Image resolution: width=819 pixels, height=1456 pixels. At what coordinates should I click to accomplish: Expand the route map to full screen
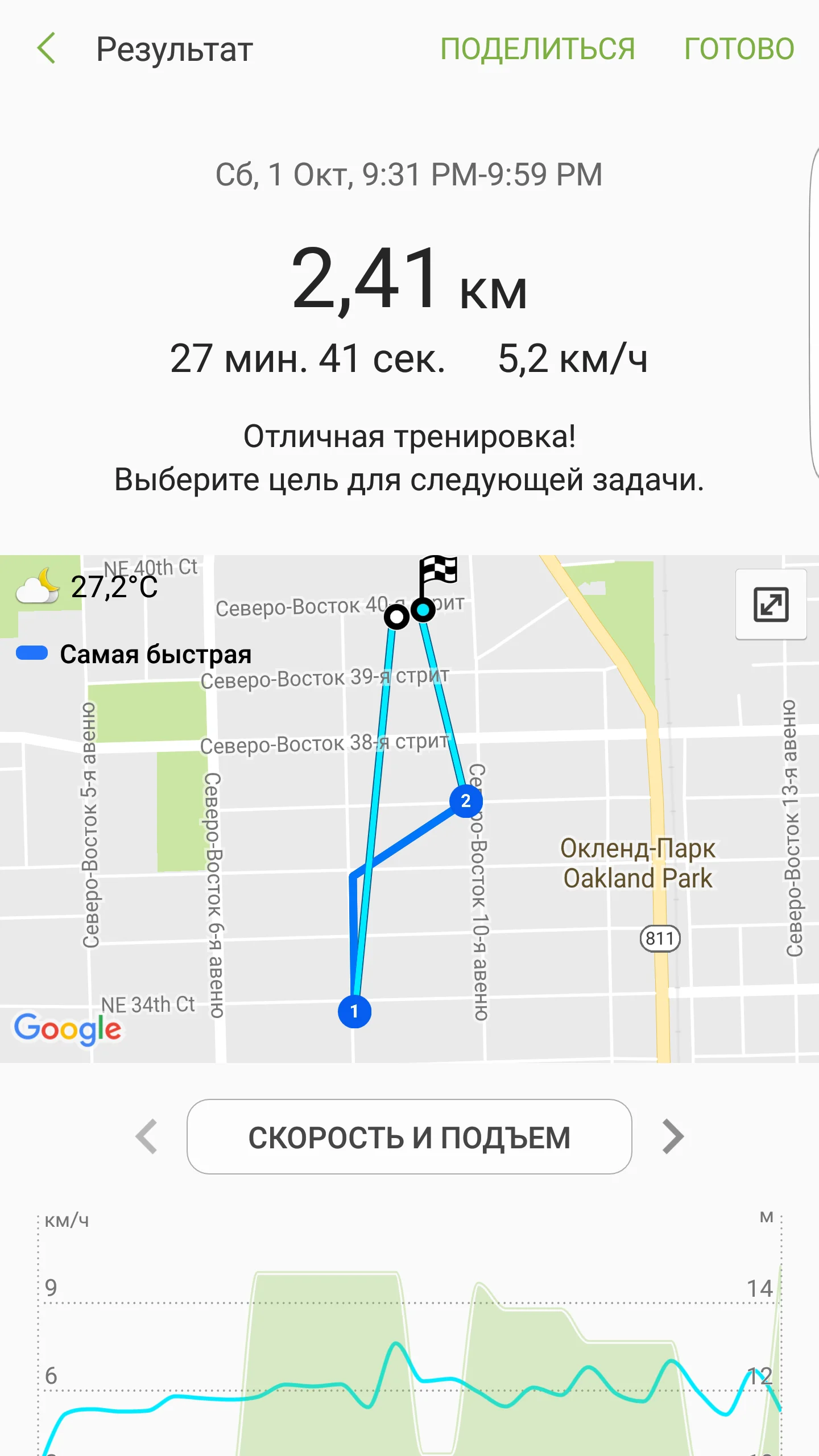tap(771, 604)
